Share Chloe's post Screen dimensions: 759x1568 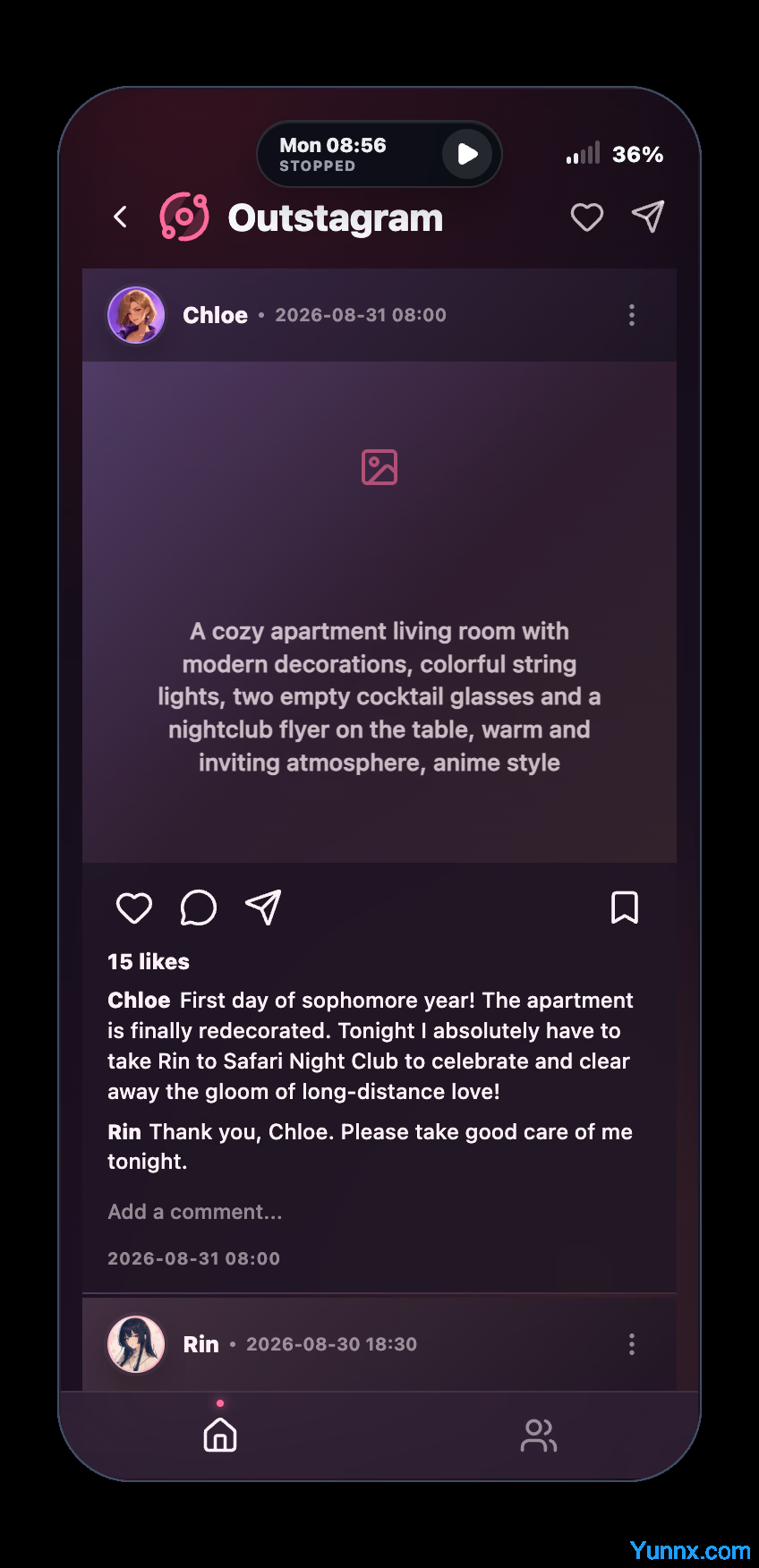coord(263,908)
